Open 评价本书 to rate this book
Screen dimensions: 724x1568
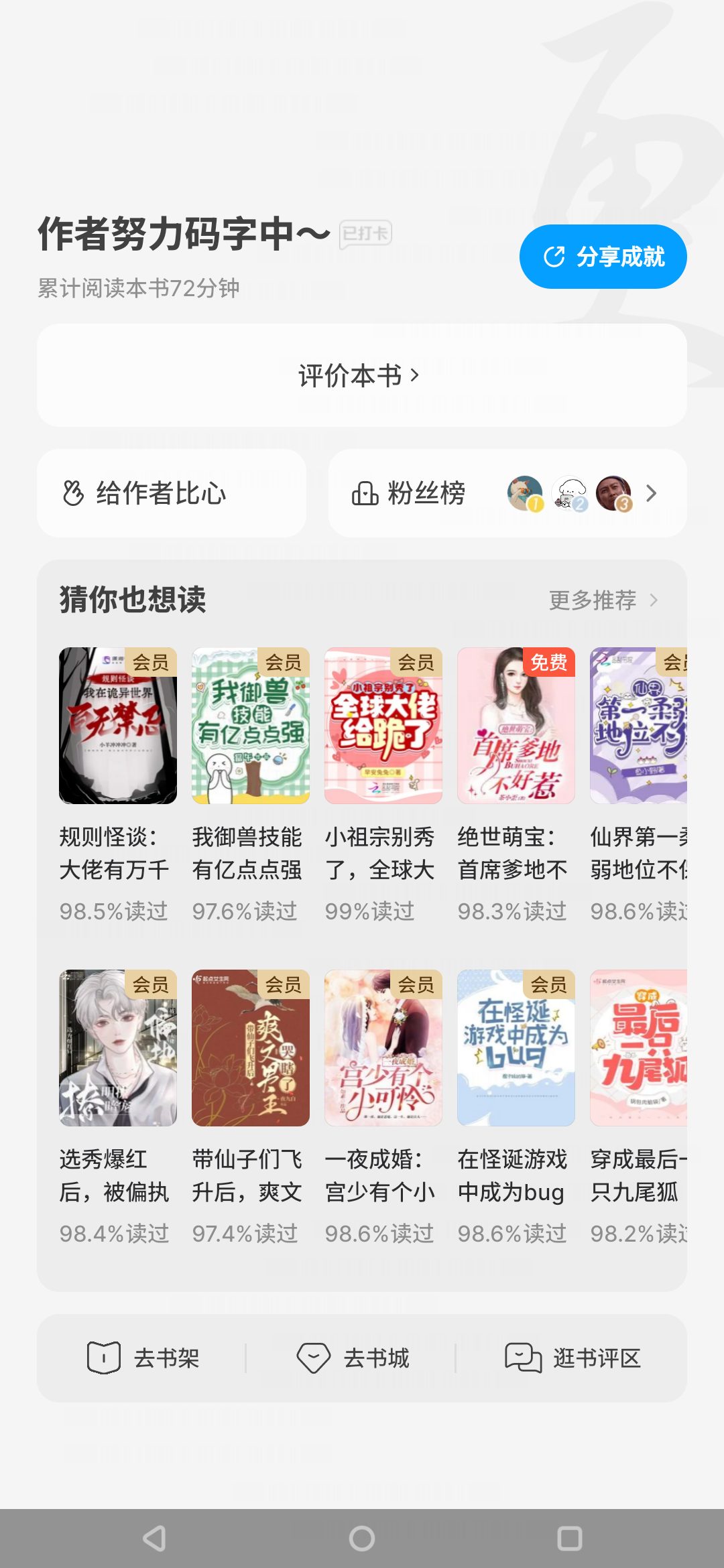[x=362, y=375]
